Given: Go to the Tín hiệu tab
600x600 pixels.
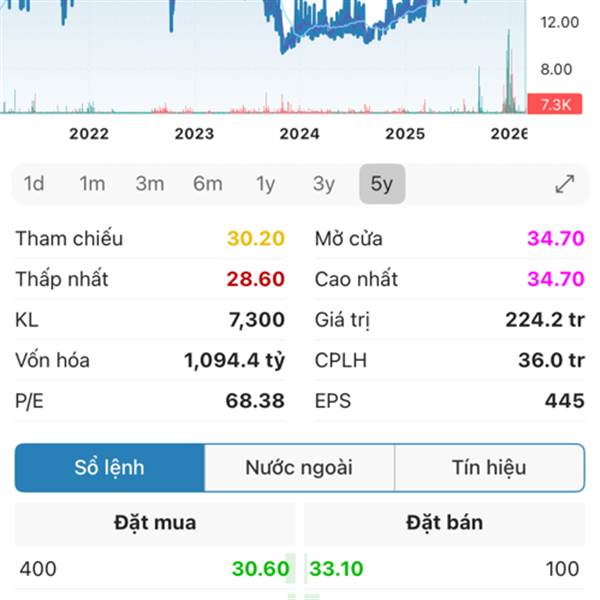Looking at the screenshot, I should point(489,468).
